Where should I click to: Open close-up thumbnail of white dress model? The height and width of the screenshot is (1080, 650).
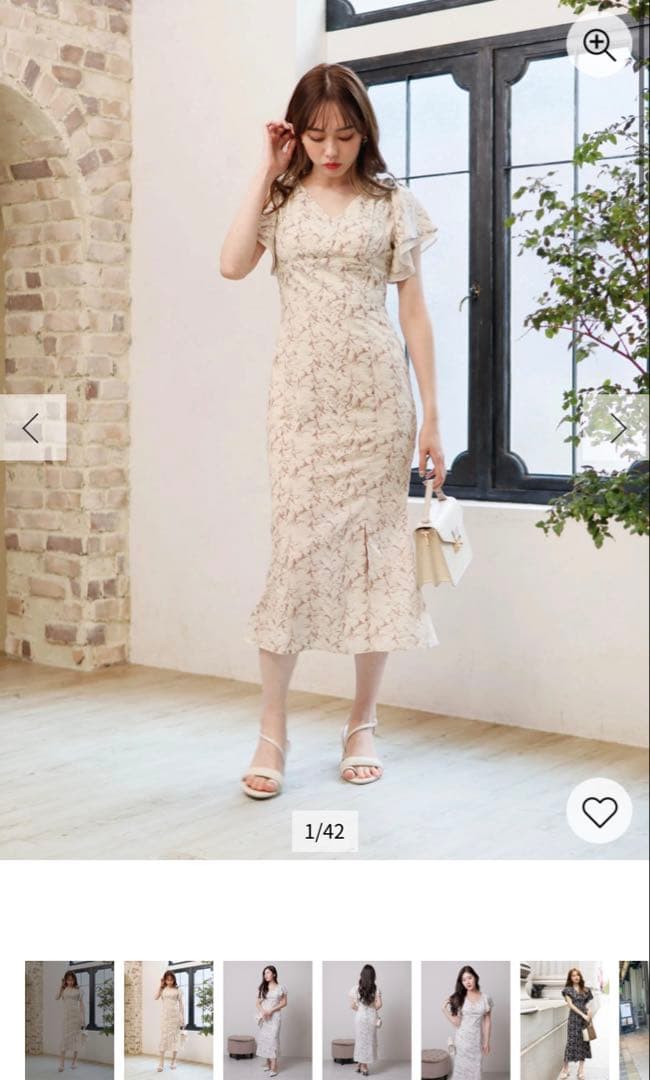point(465,1020)
